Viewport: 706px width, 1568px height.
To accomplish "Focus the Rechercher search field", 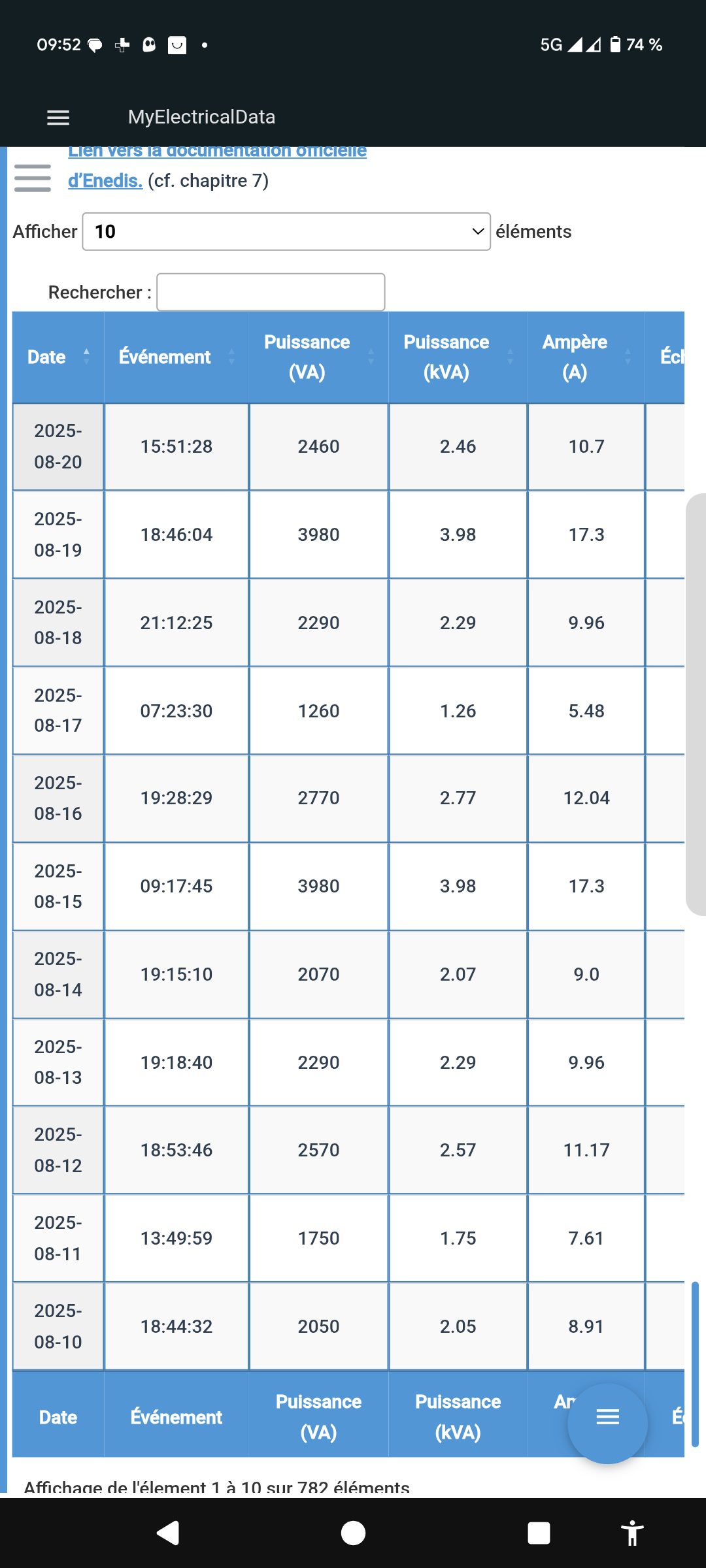I will (271, 292).
